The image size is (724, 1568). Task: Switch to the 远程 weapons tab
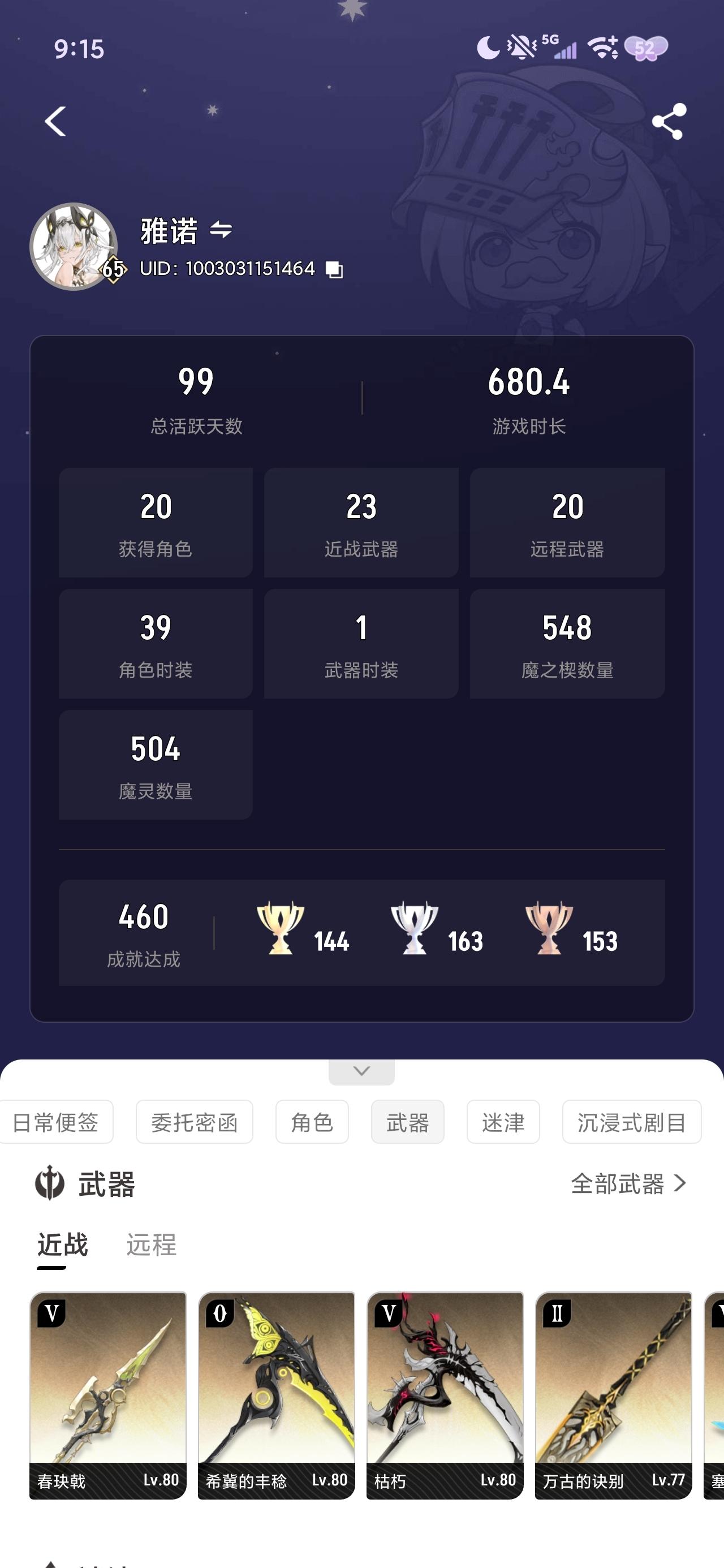point(151,1245)
